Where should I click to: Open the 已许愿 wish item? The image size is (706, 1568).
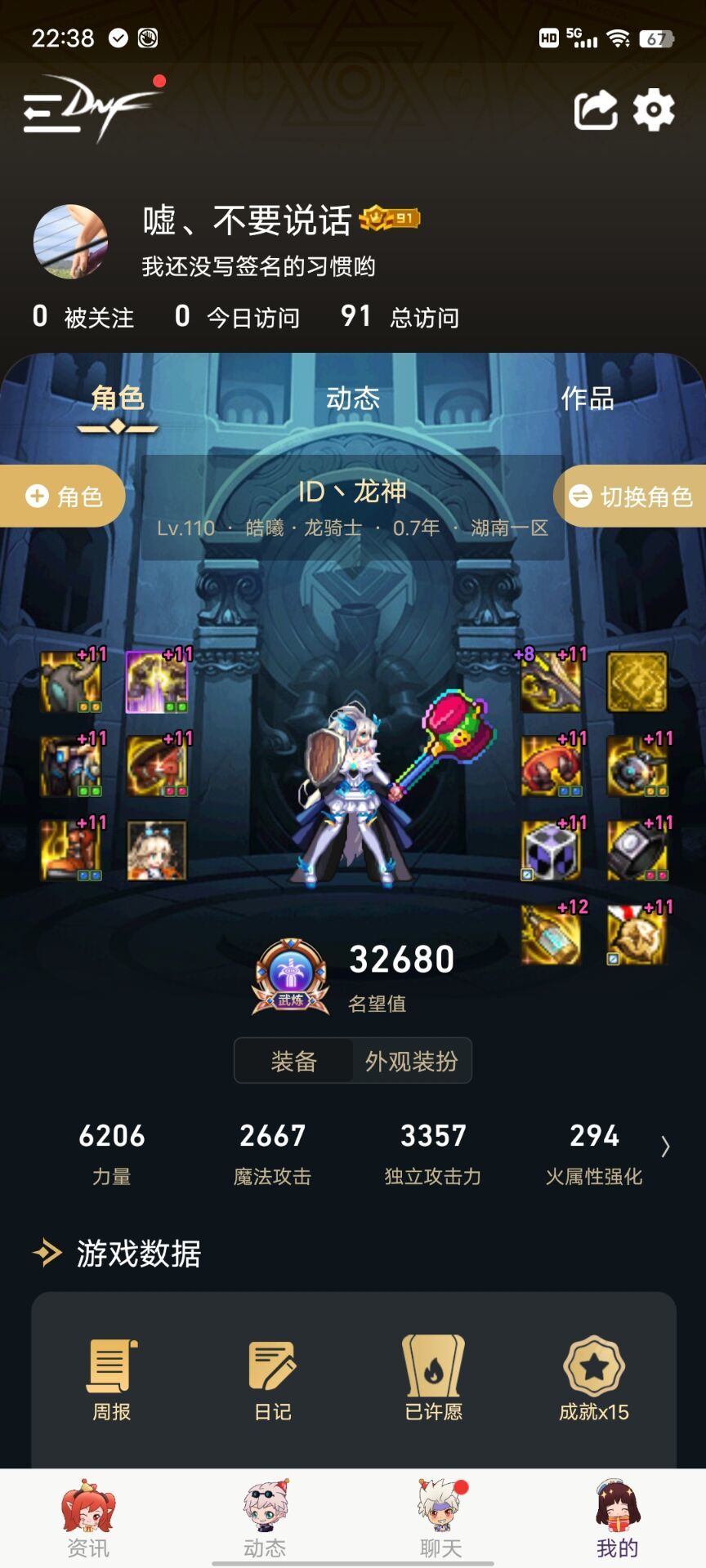433,1380
